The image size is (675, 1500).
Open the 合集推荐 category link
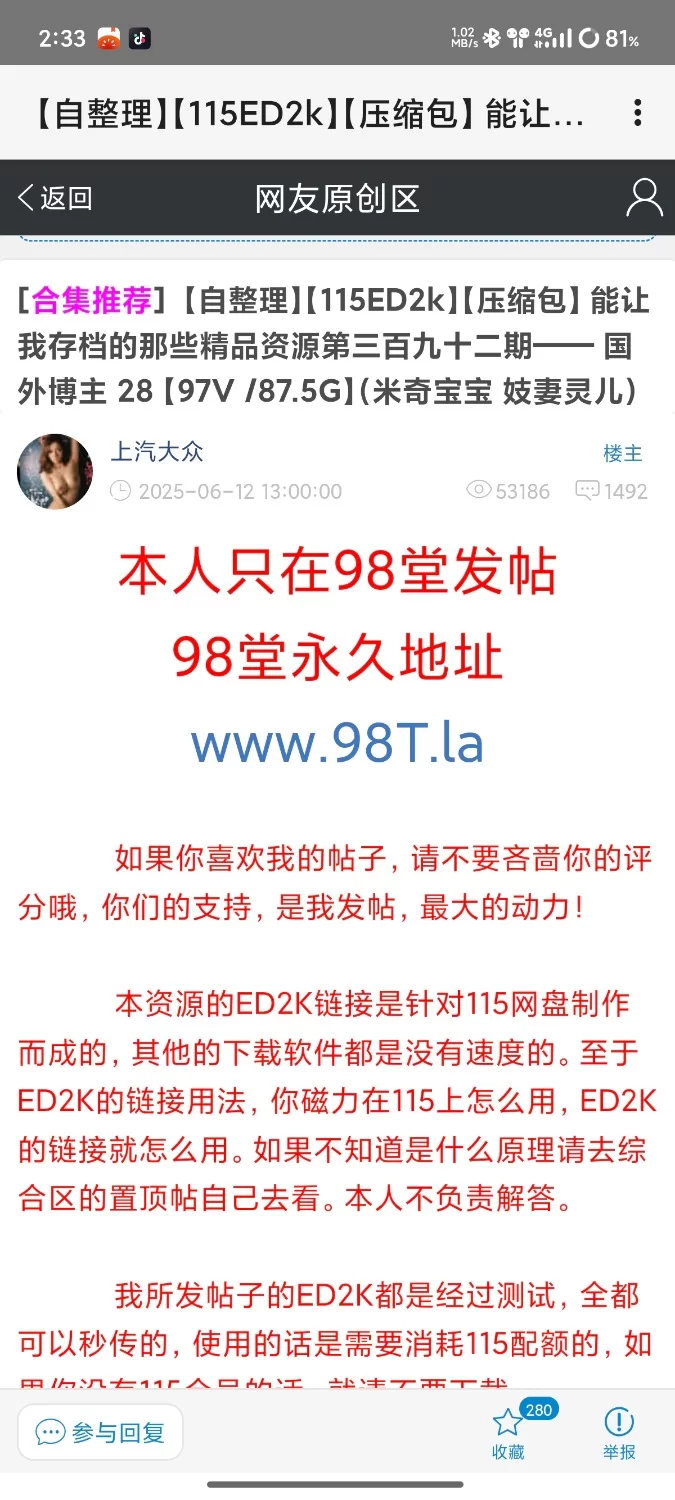(x=91, y=299)
